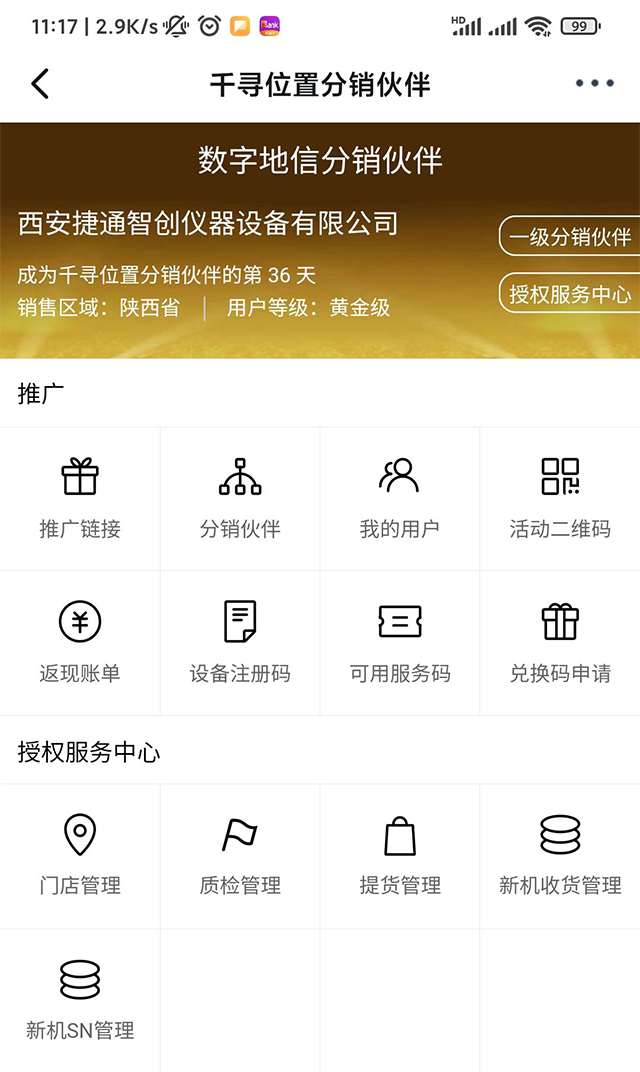The image size is (640, 1072).
Task: Open 设备注册码
Action: coord(240,643)
